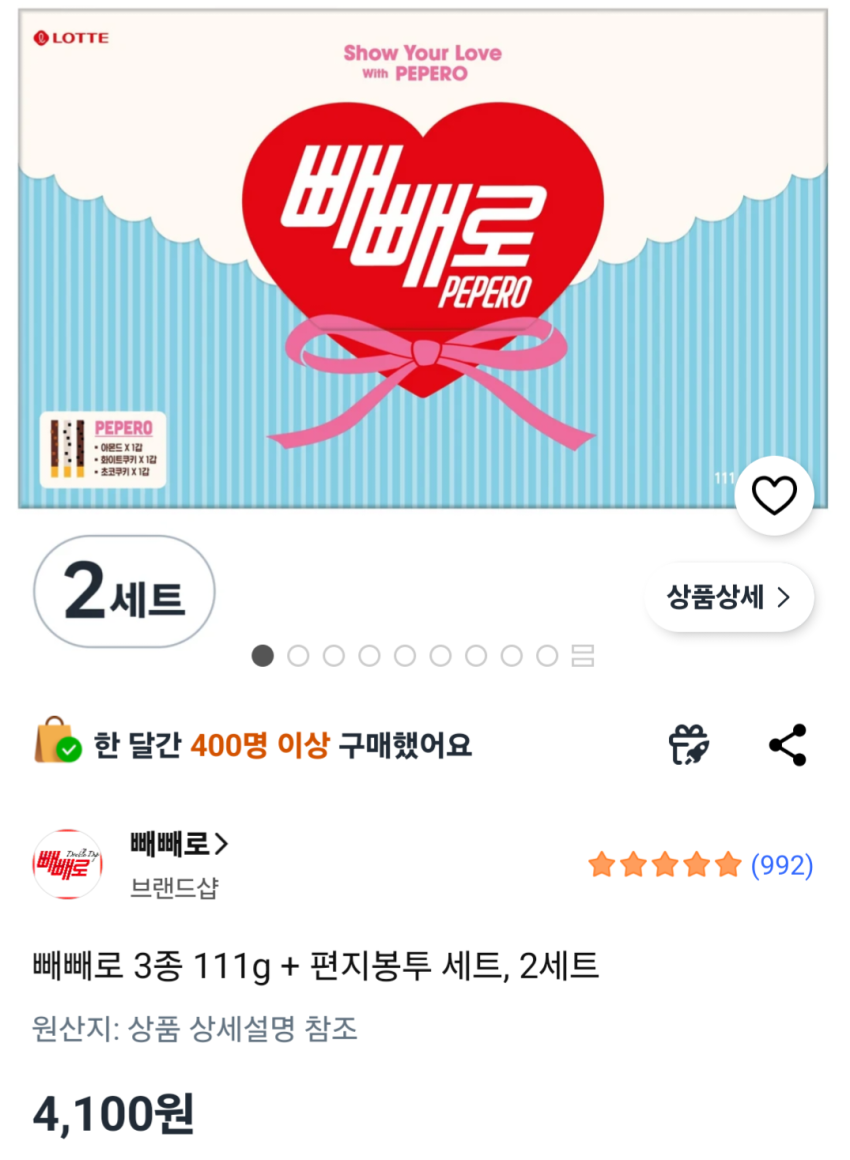Add this Pepero set to wishlist
The image size is (850, 1160).
(x=774, y=496)
